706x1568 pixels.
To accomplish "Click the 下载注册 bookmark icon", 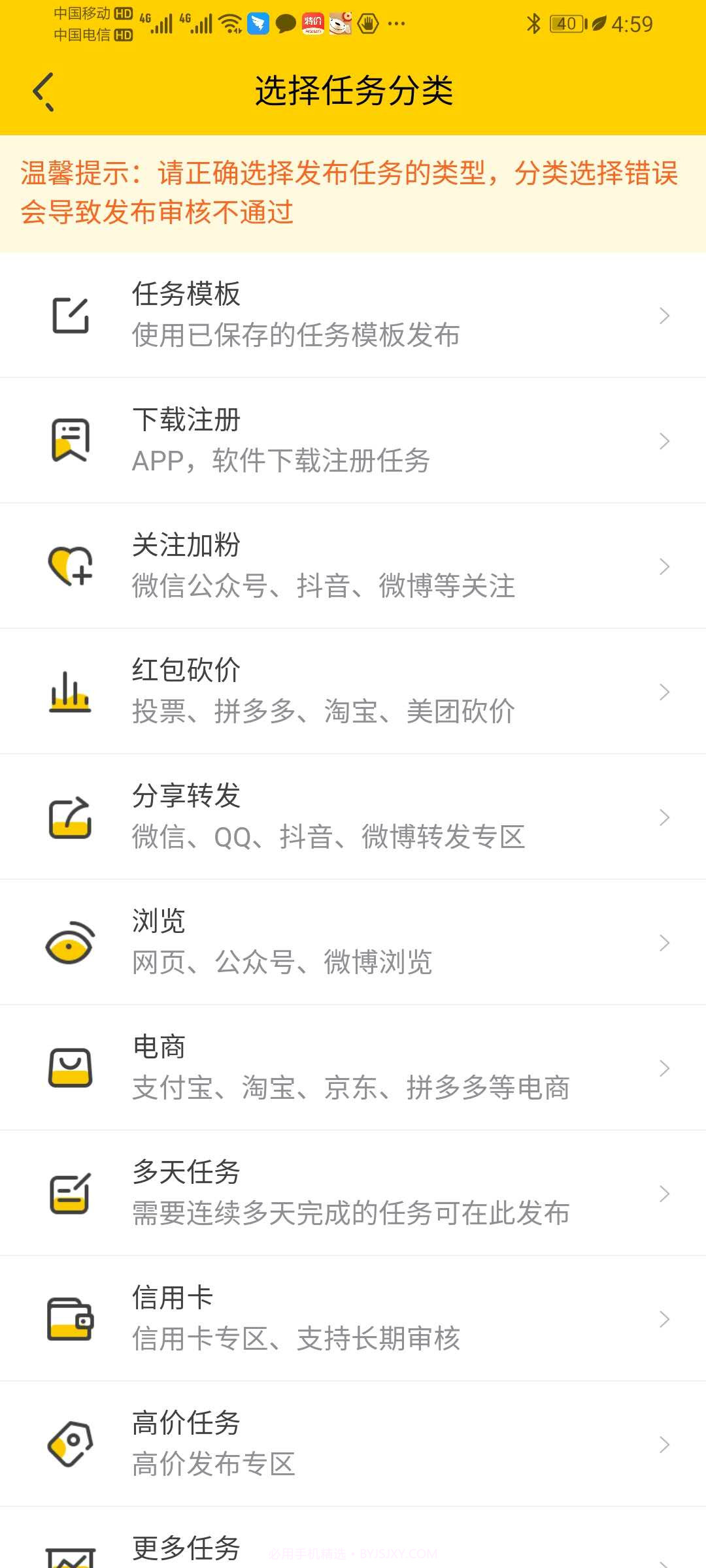I will [x=72, y=439].
